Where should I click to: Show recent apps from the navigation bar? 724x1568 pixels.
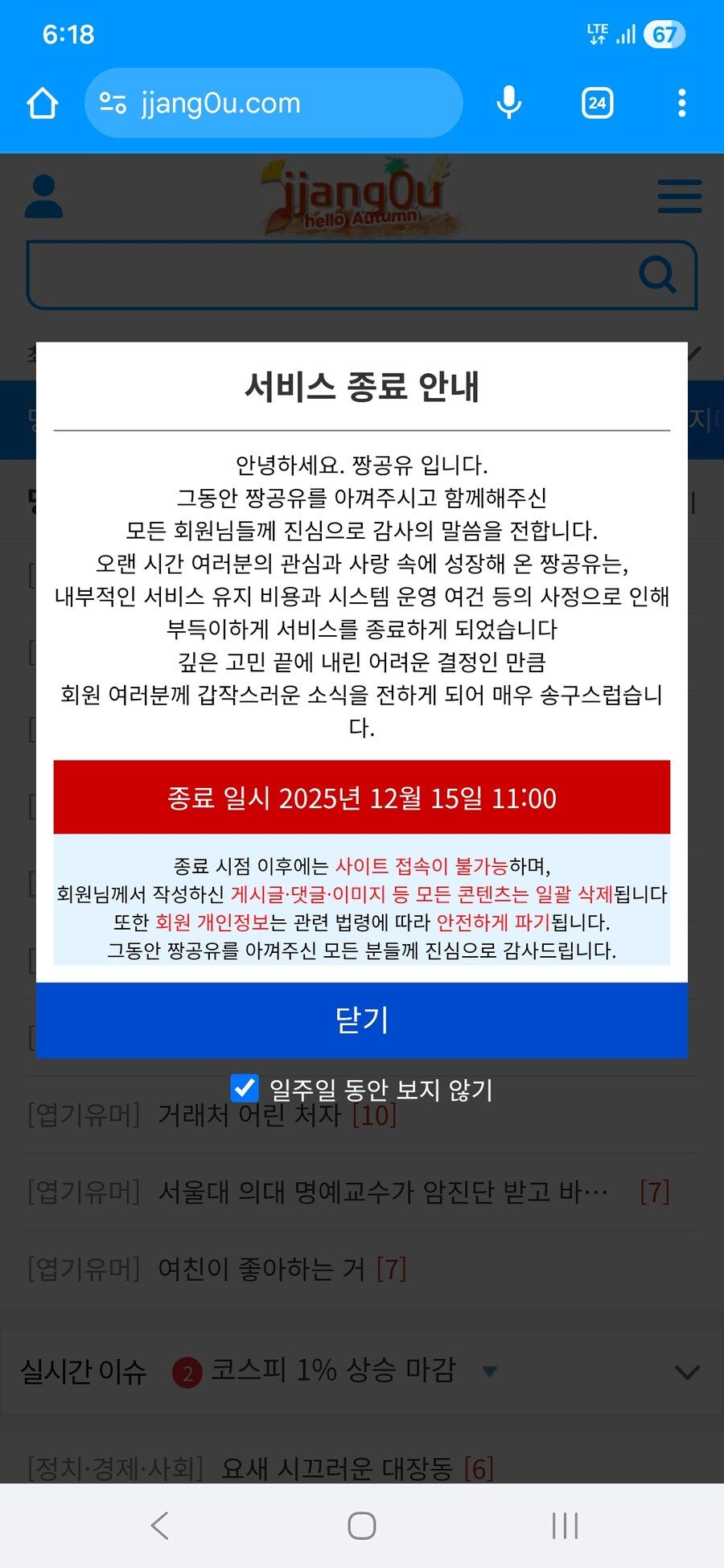(565, 1525)
